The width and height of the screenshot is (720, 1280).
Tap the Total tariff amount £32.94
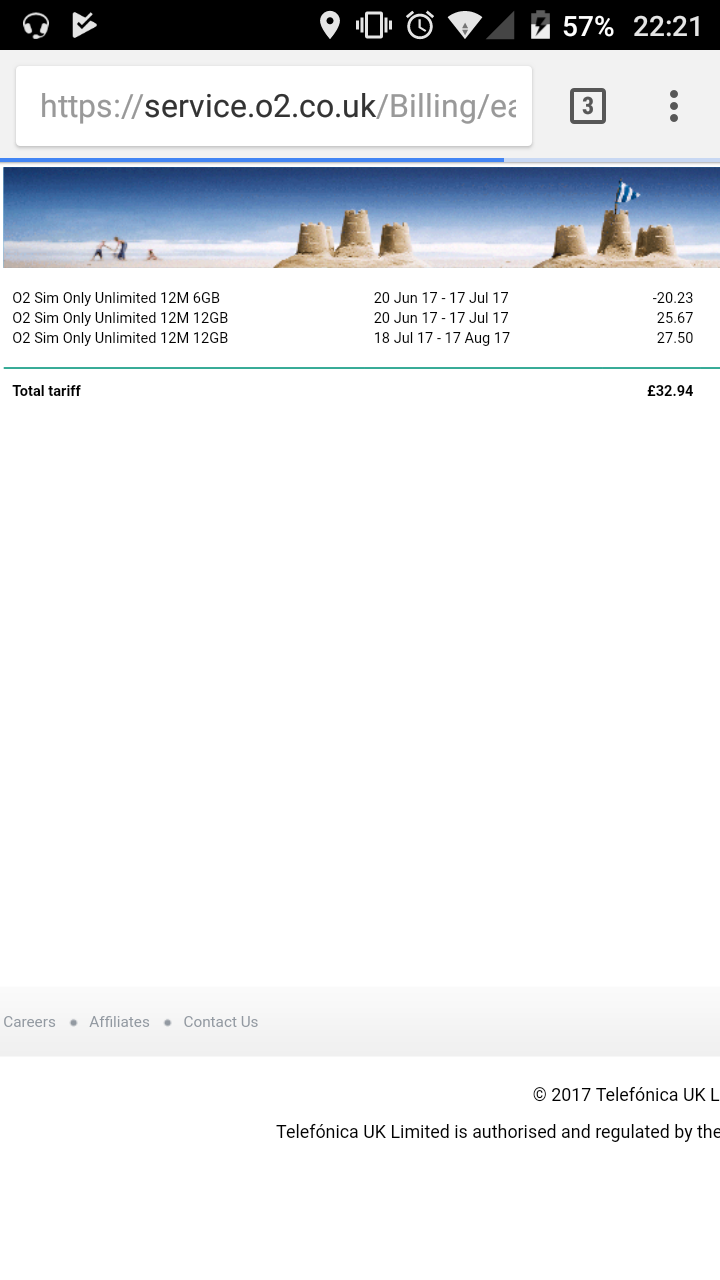[x=670, y=391]
